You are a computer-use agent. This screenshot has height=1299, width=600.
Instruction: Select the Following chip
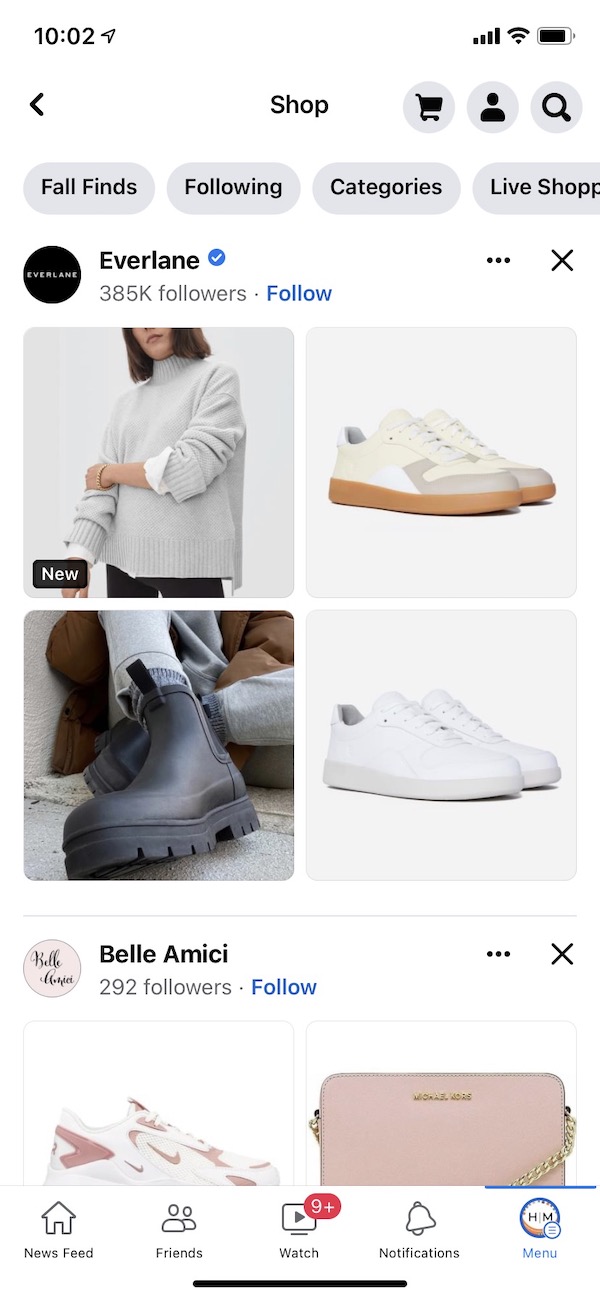tap(233, 188)
